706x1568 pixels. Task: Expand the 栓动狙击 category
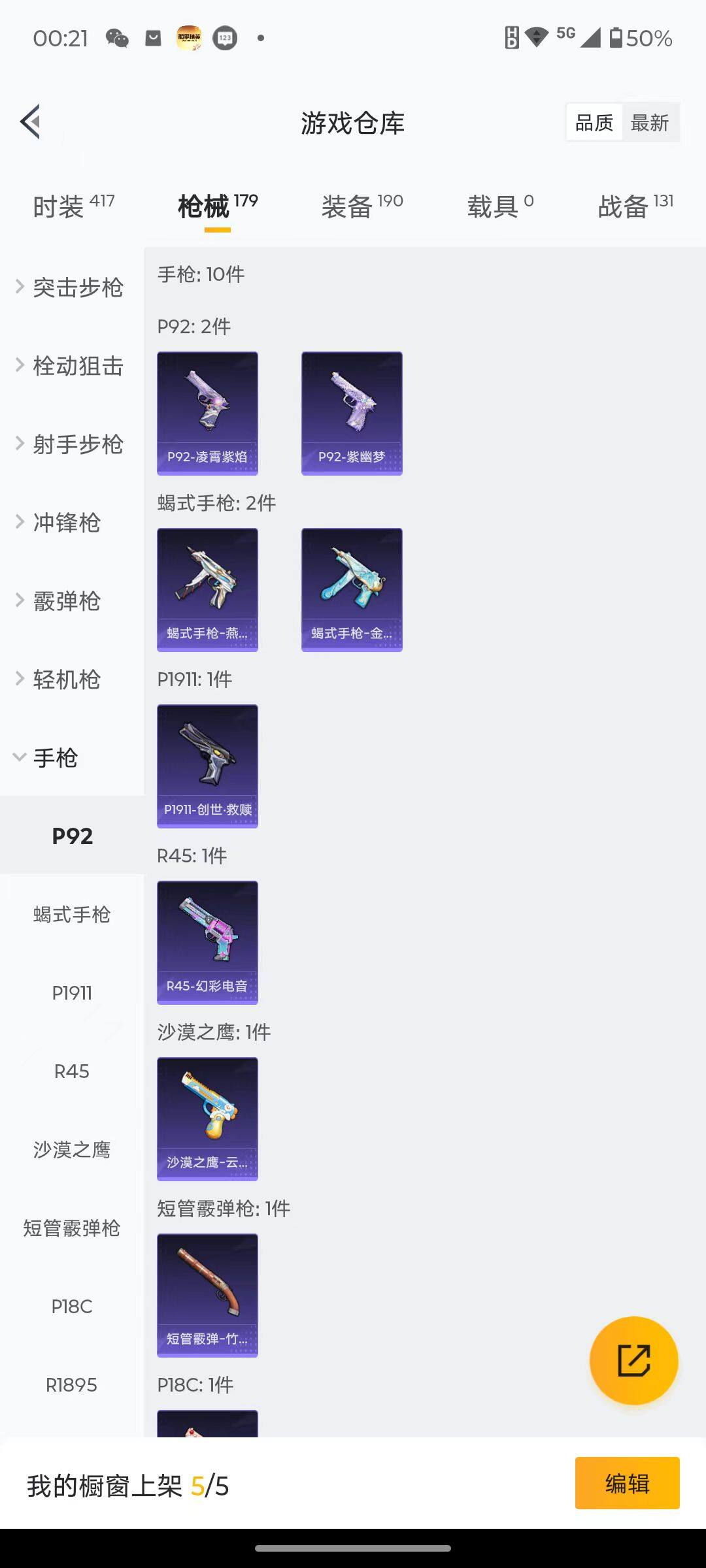pos(71,366)
